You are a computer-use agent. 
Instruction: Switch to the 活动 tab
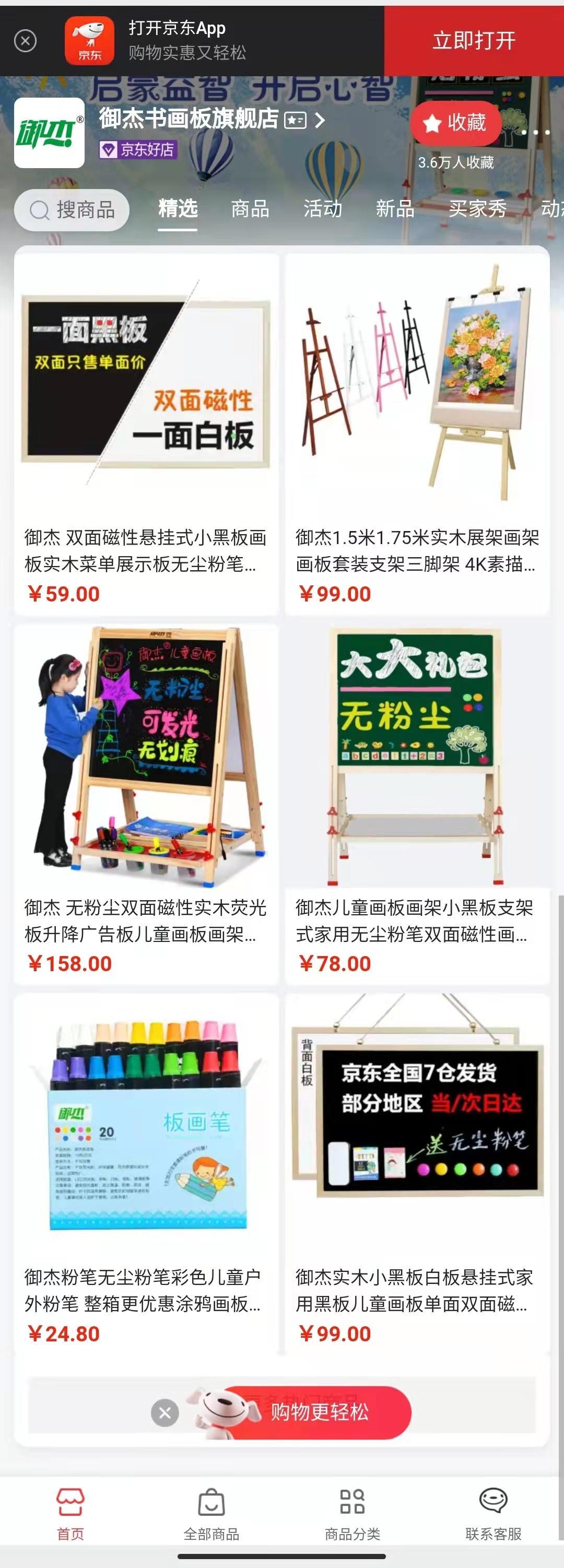tap(322, 209)
